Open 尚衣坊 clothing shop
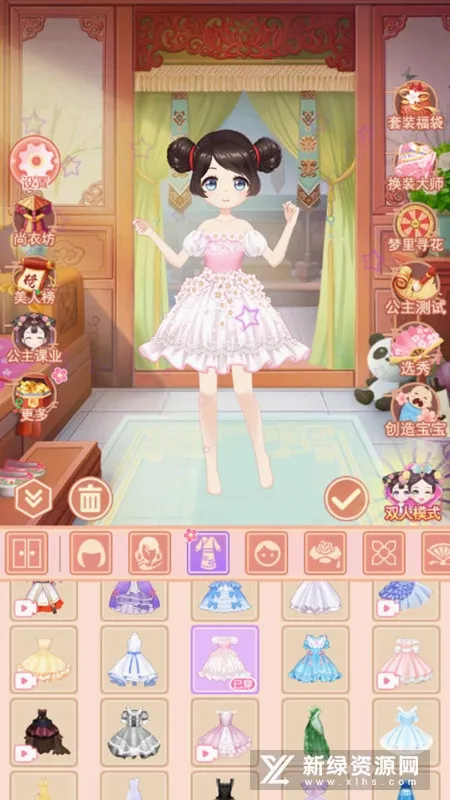The image size is (450, 800). [35, 221]
